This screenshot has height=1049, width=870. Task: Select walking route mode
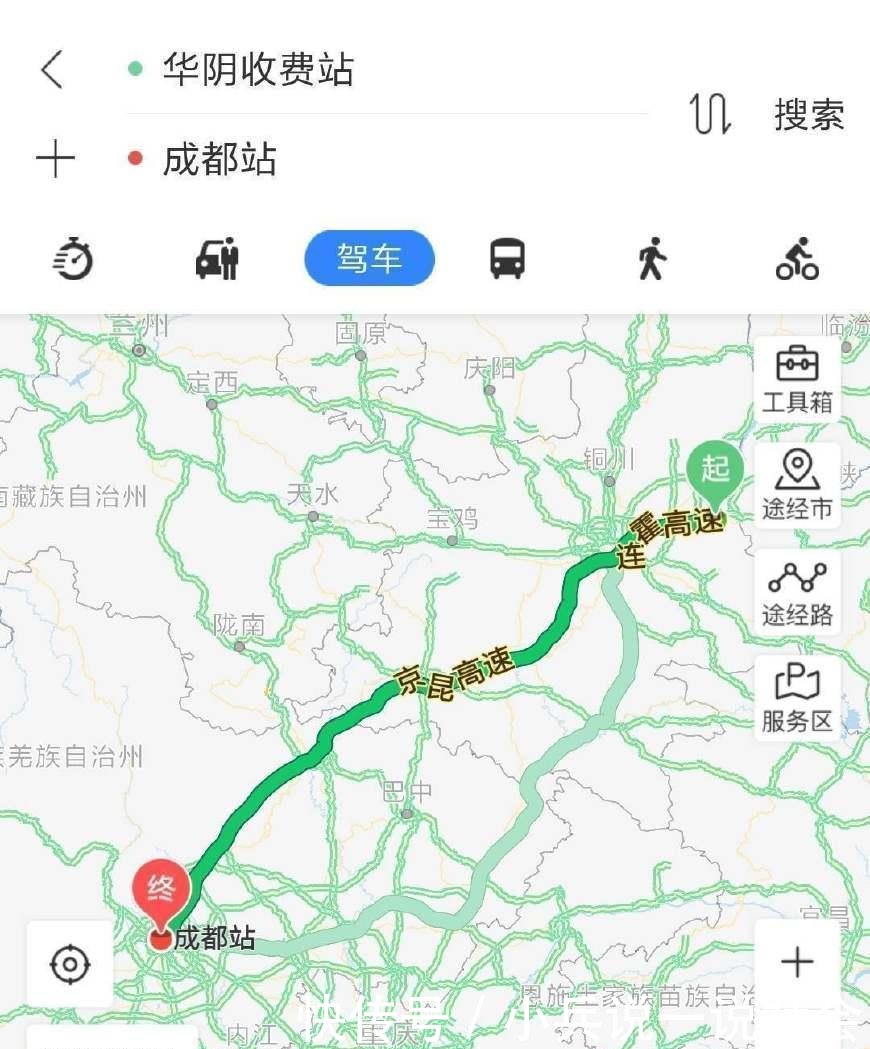[x=652, y=259]
